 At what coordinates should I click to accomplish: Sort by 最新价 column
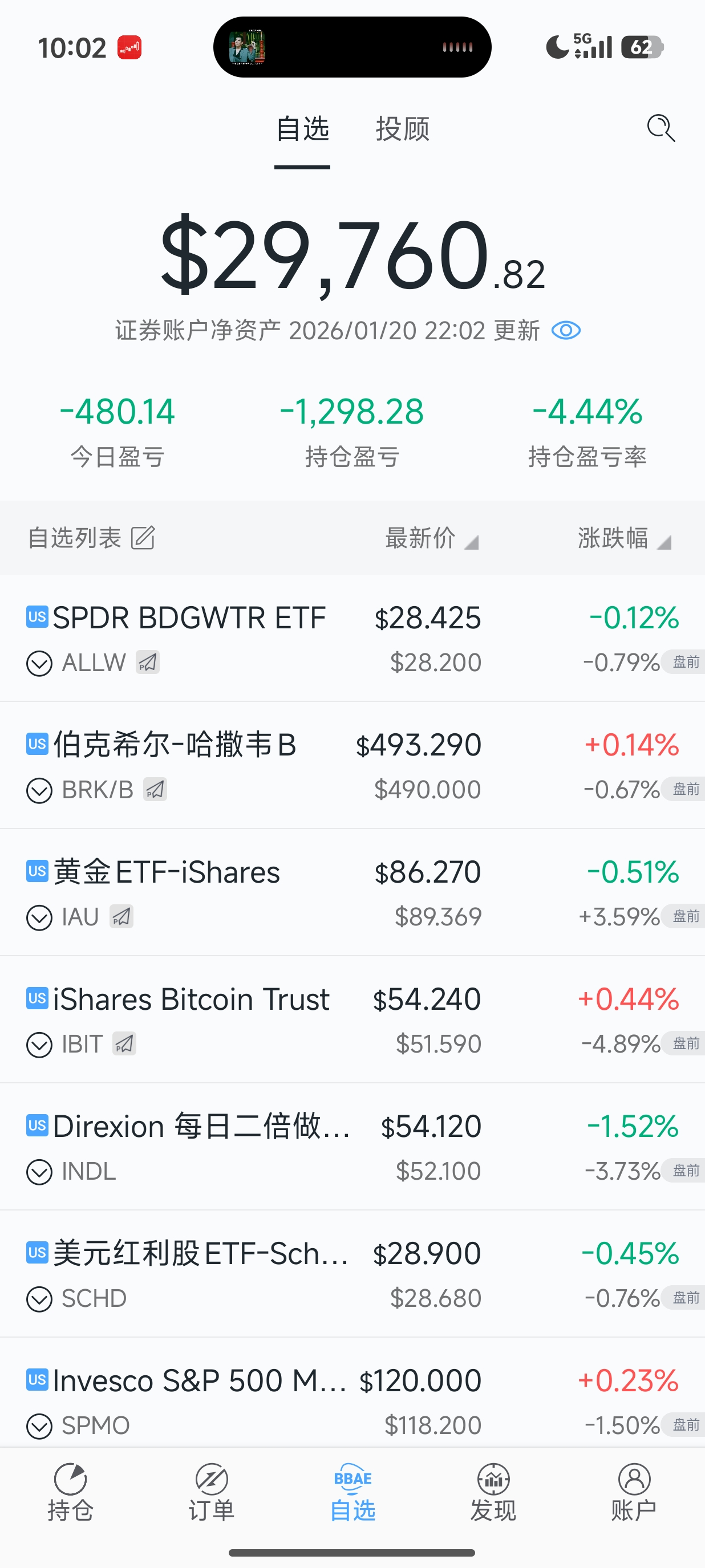pyautogui.click(x=432, y=538)
